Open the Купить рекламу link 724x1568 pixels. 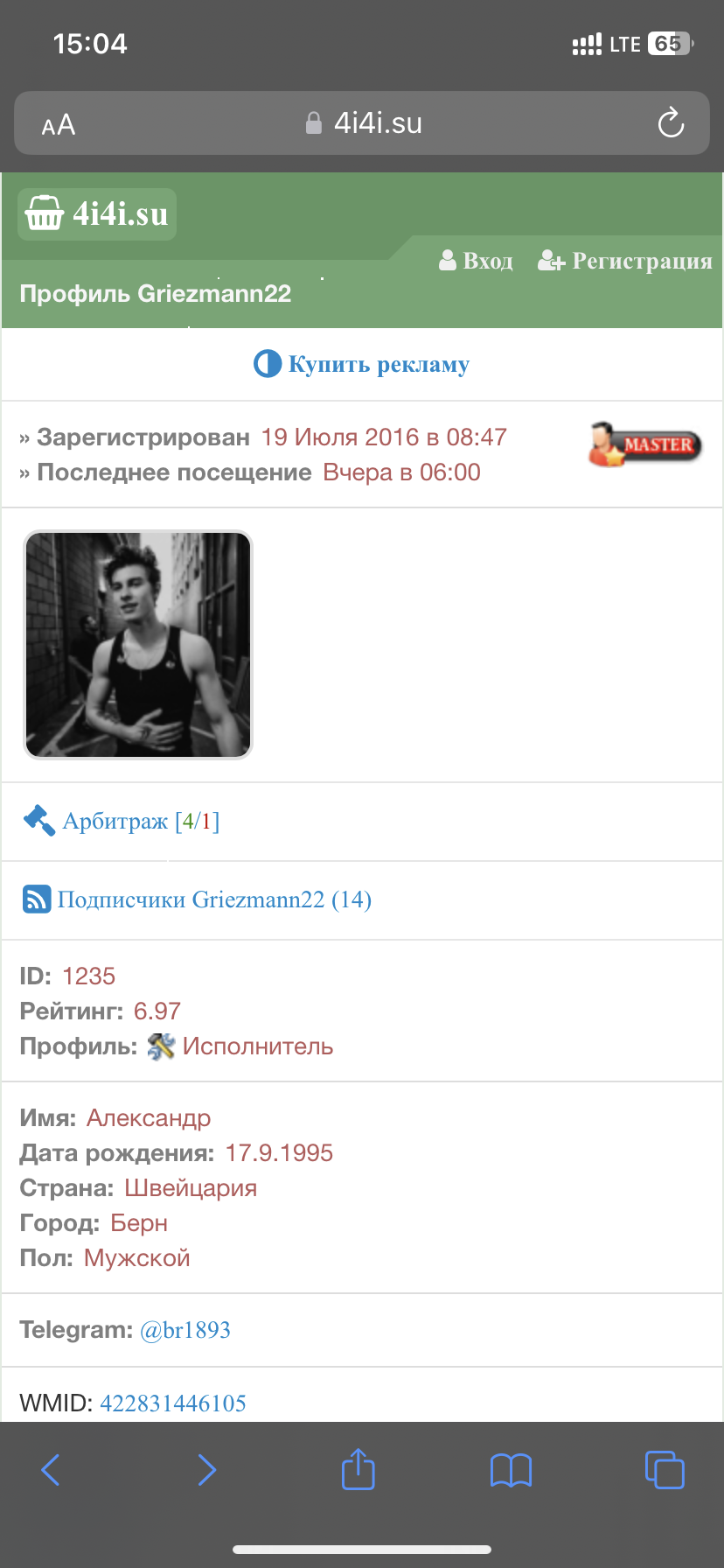coord(362,364)
